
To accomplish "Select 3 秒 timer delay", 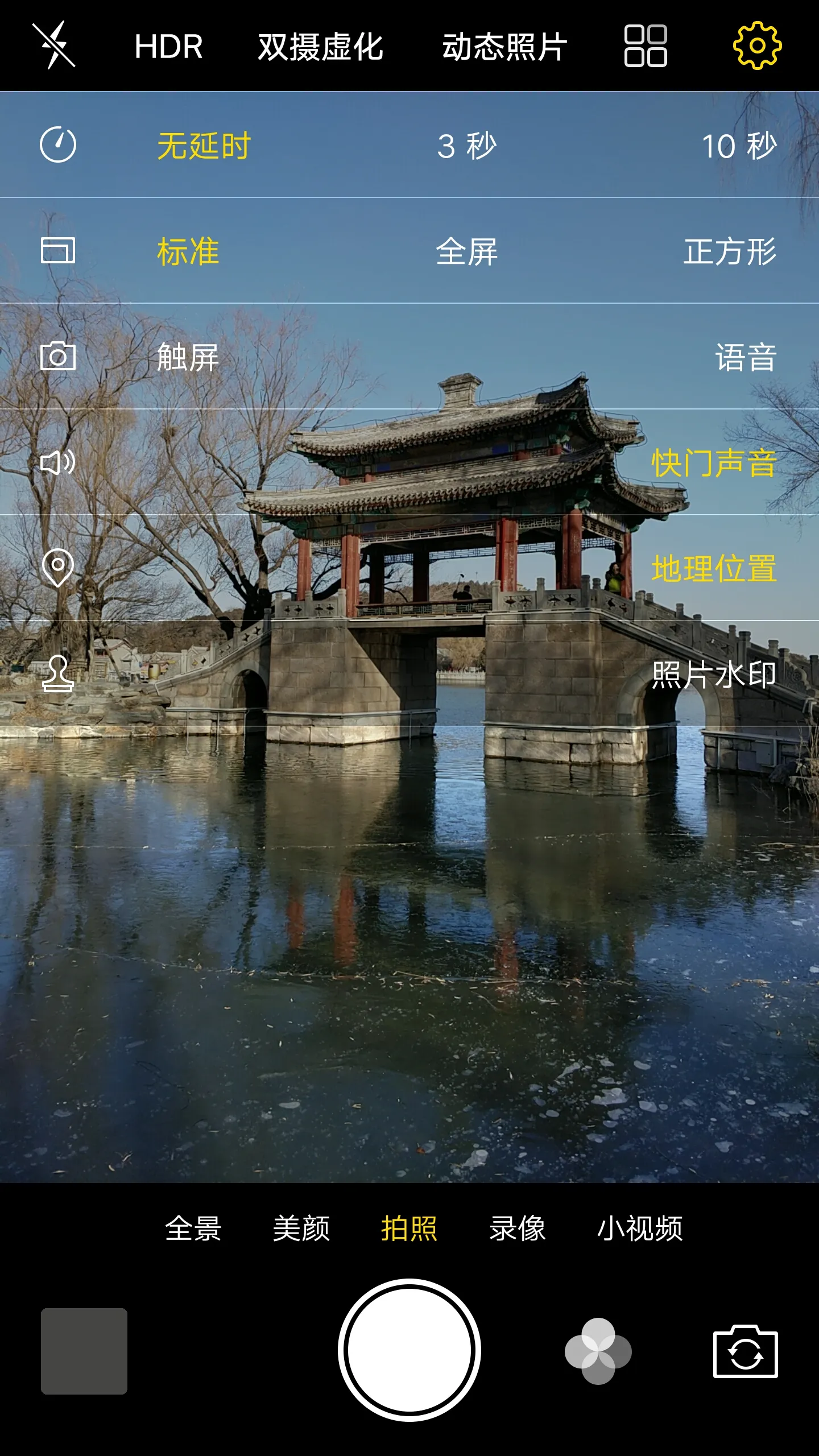I will (466, 146).
